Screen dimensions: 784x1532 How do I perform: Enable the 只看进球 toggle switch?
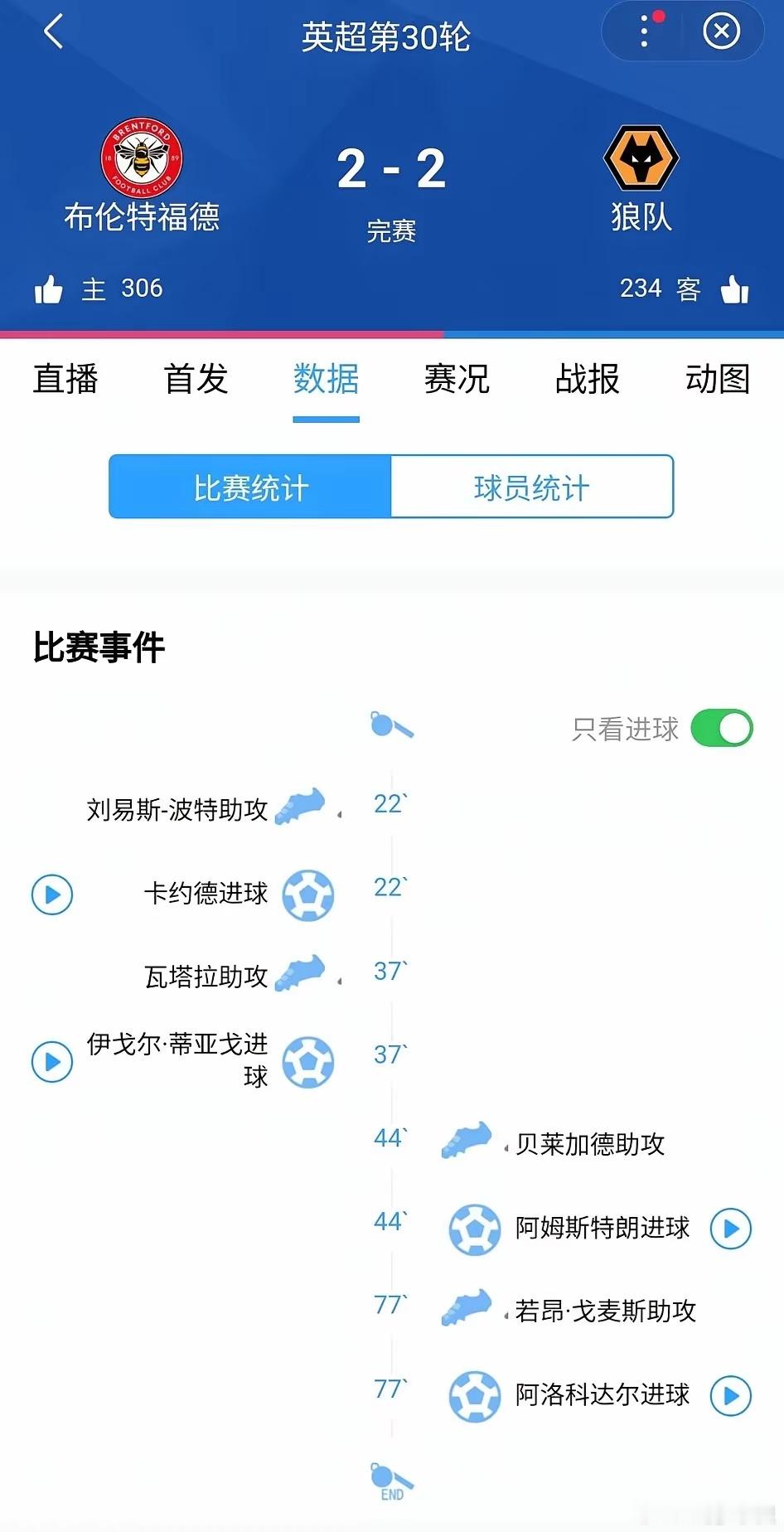[720, 728]
